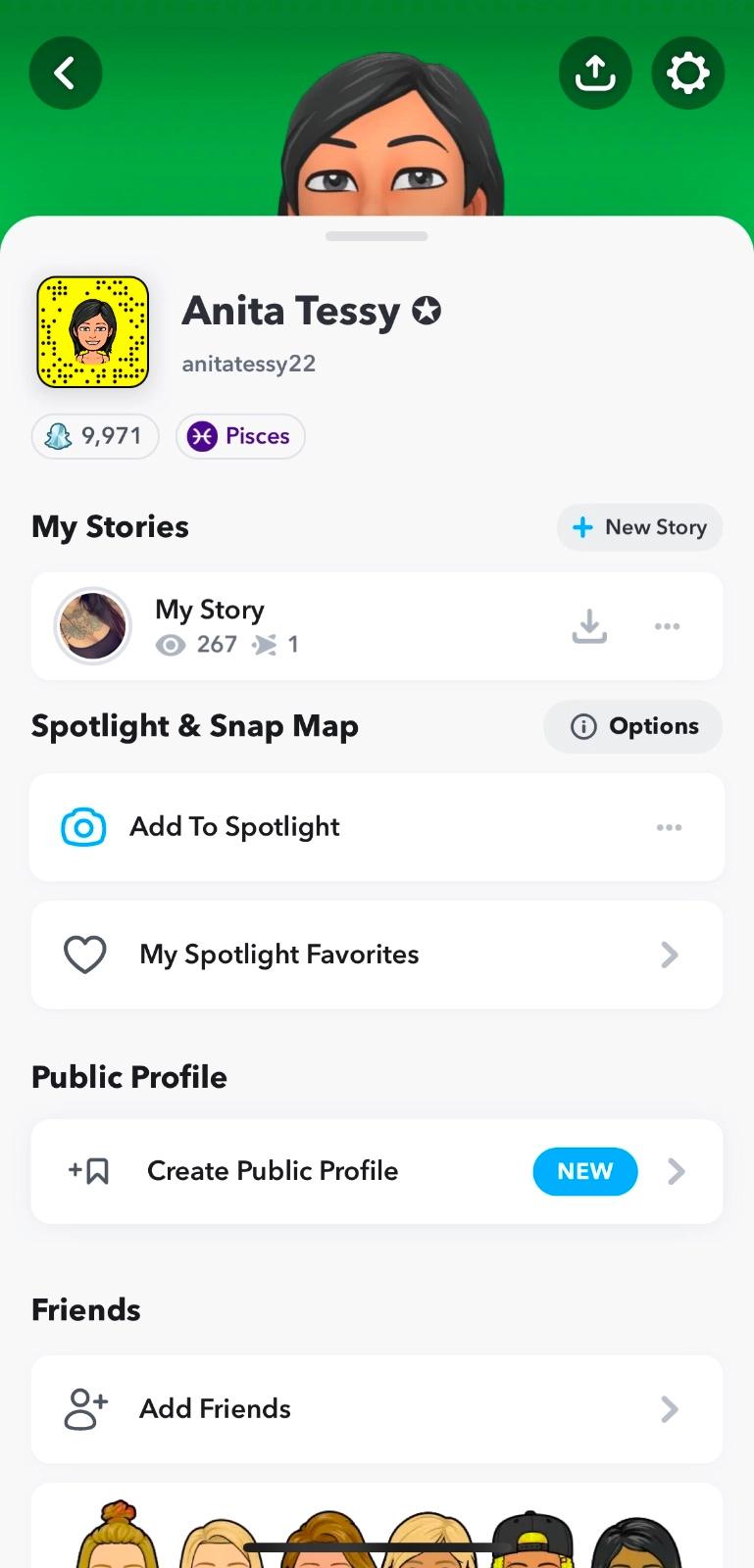Image resolution: width=754 pixels, height=1568 pixels.
Task: Open the Pisces zodiac chip
Action: click(240, 436)
